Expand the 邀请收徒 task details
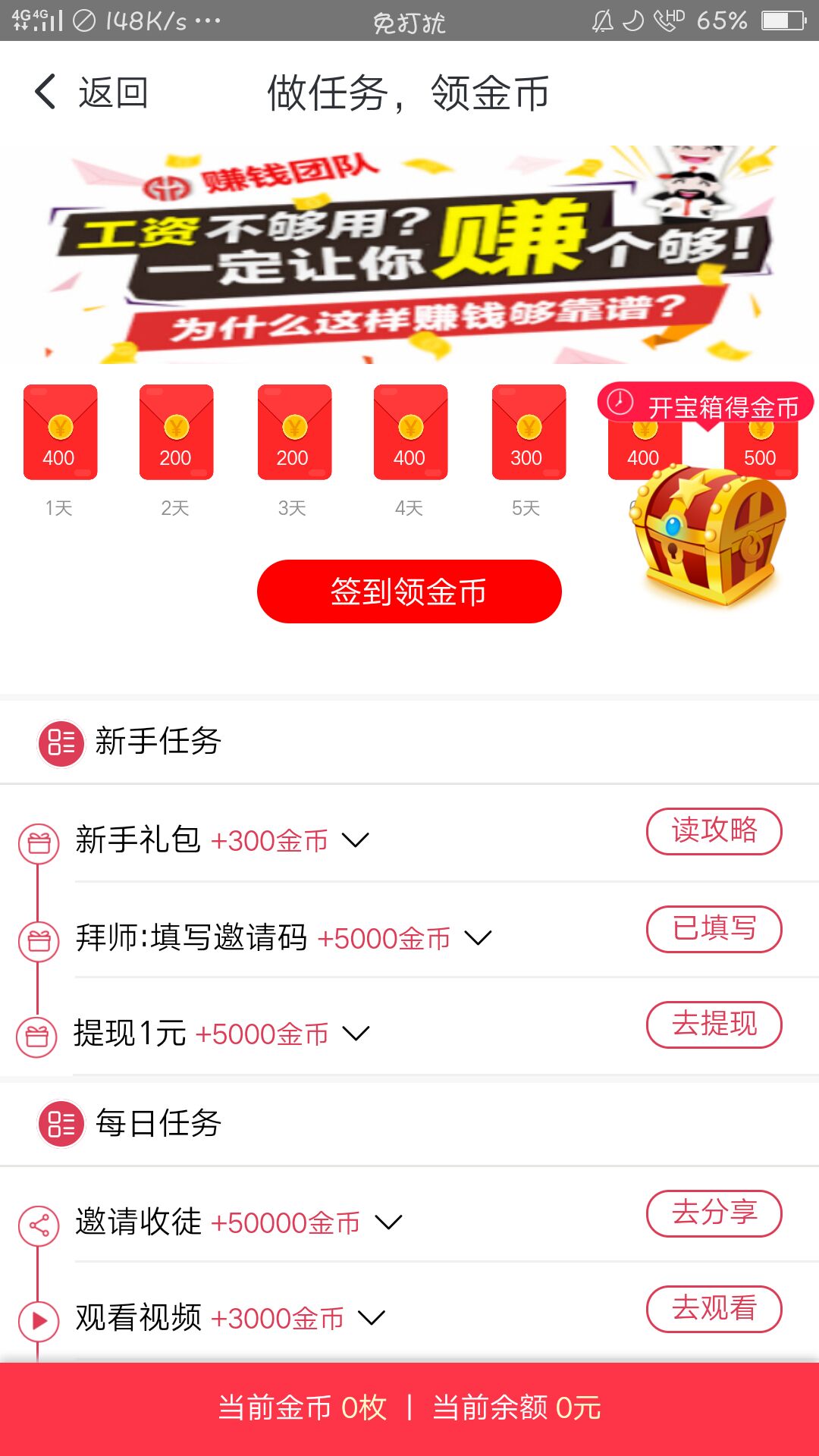The width and height of the screenshot is (819, 1456). (x=388, y=1221)
